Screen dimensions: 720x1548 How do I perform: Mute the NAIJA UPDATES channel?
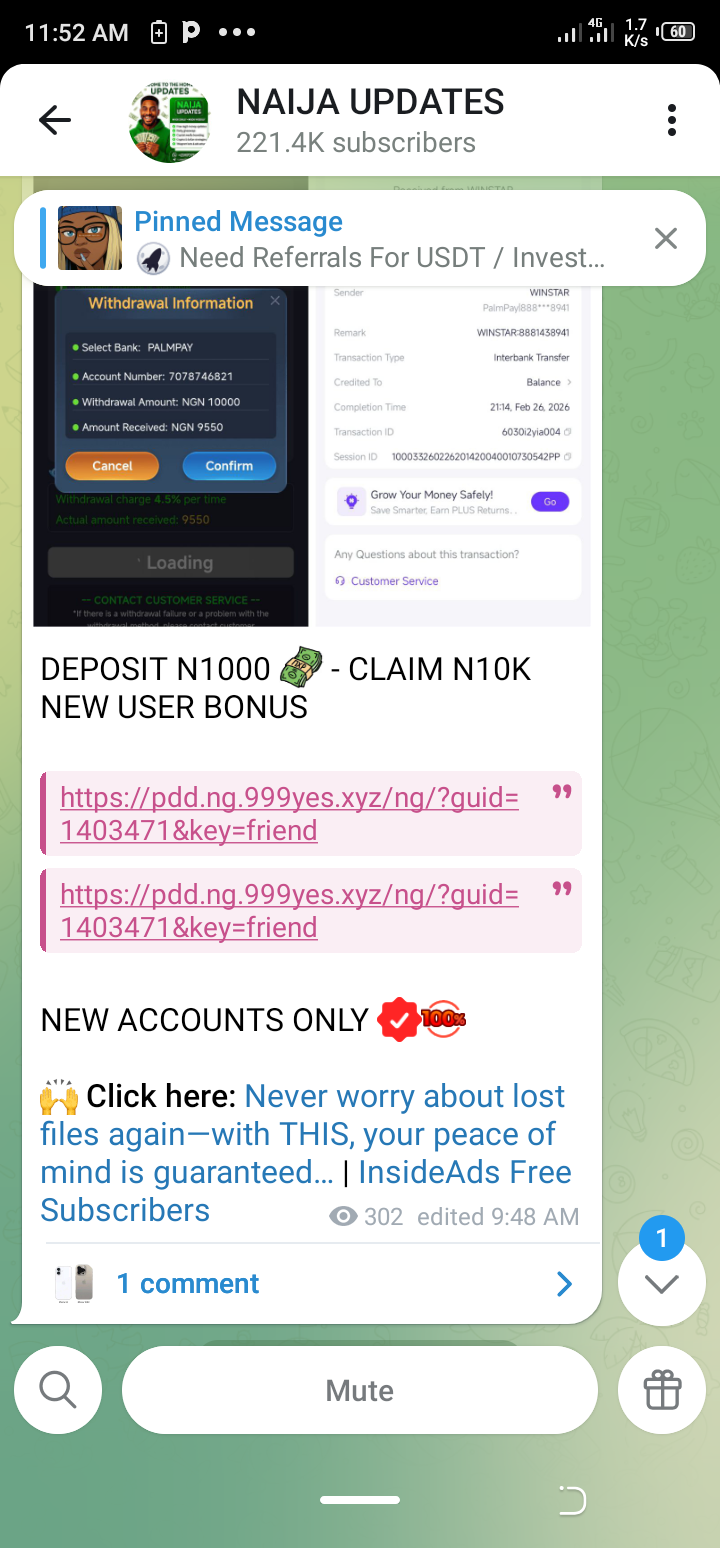coord(360,1390)
